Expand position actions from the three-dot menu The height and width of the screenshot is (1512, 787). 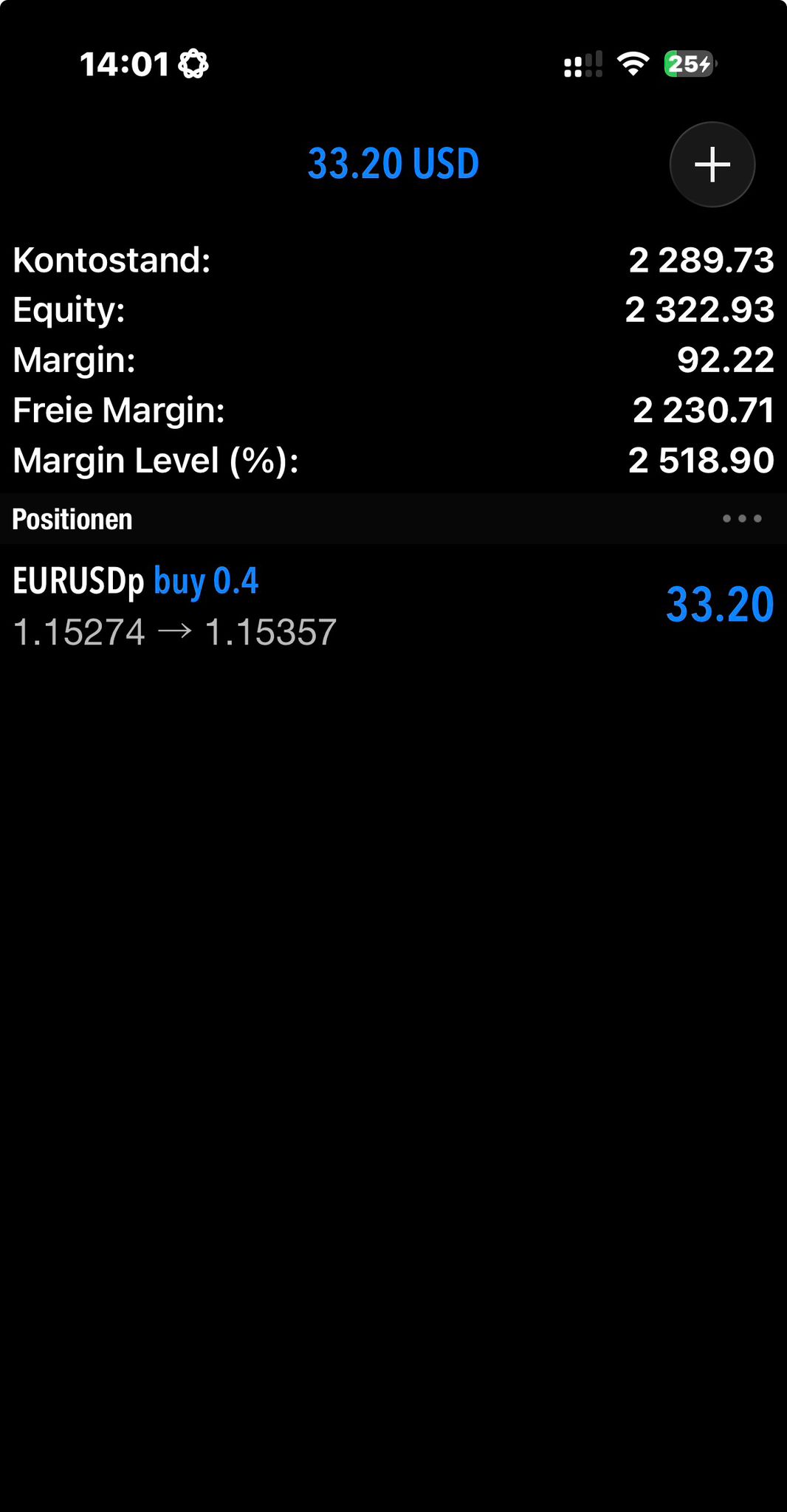pos(741,519)
